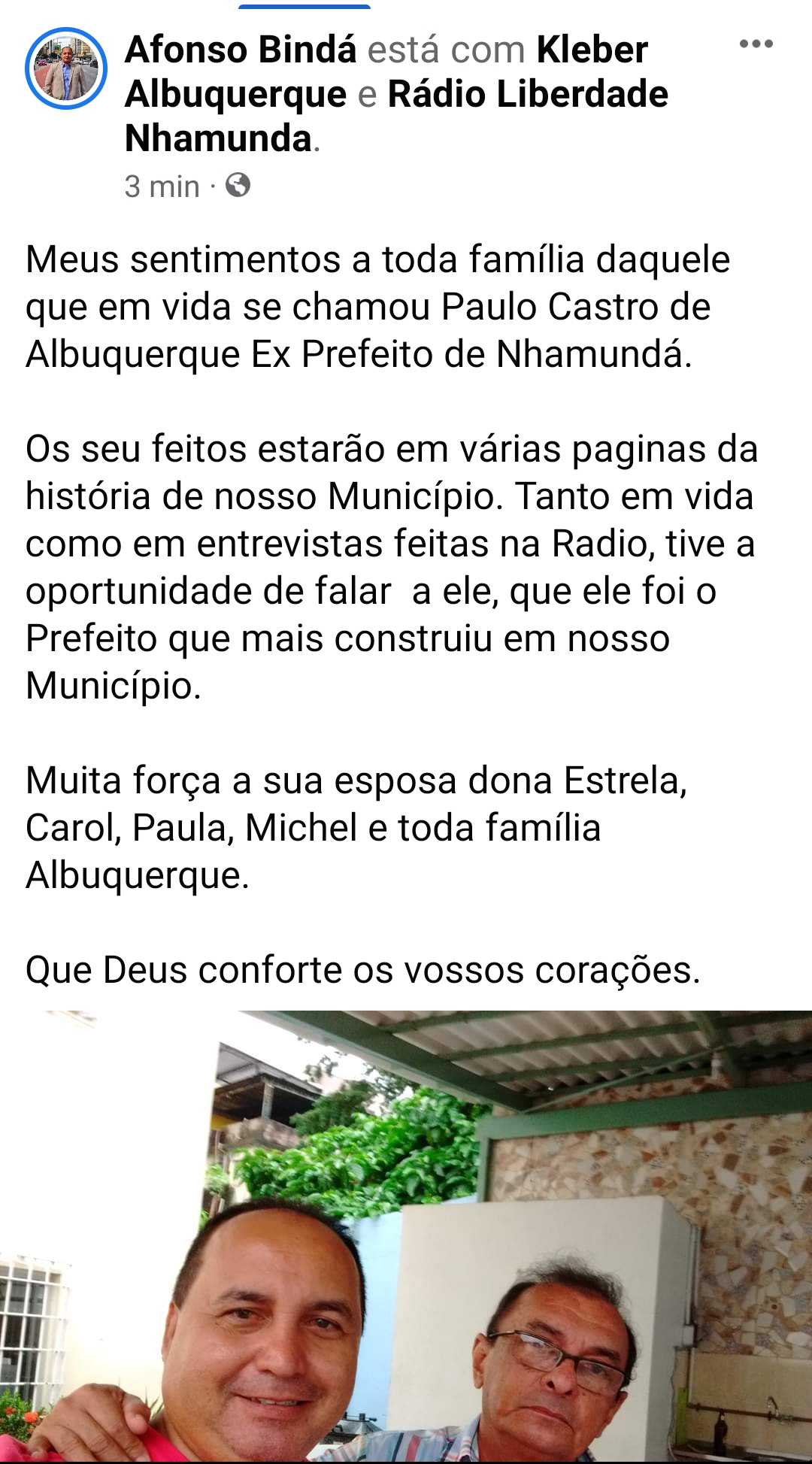Open Afonso Bindá's profile picture
This screenshot has height=1464, width=812.
coord(66,69)
